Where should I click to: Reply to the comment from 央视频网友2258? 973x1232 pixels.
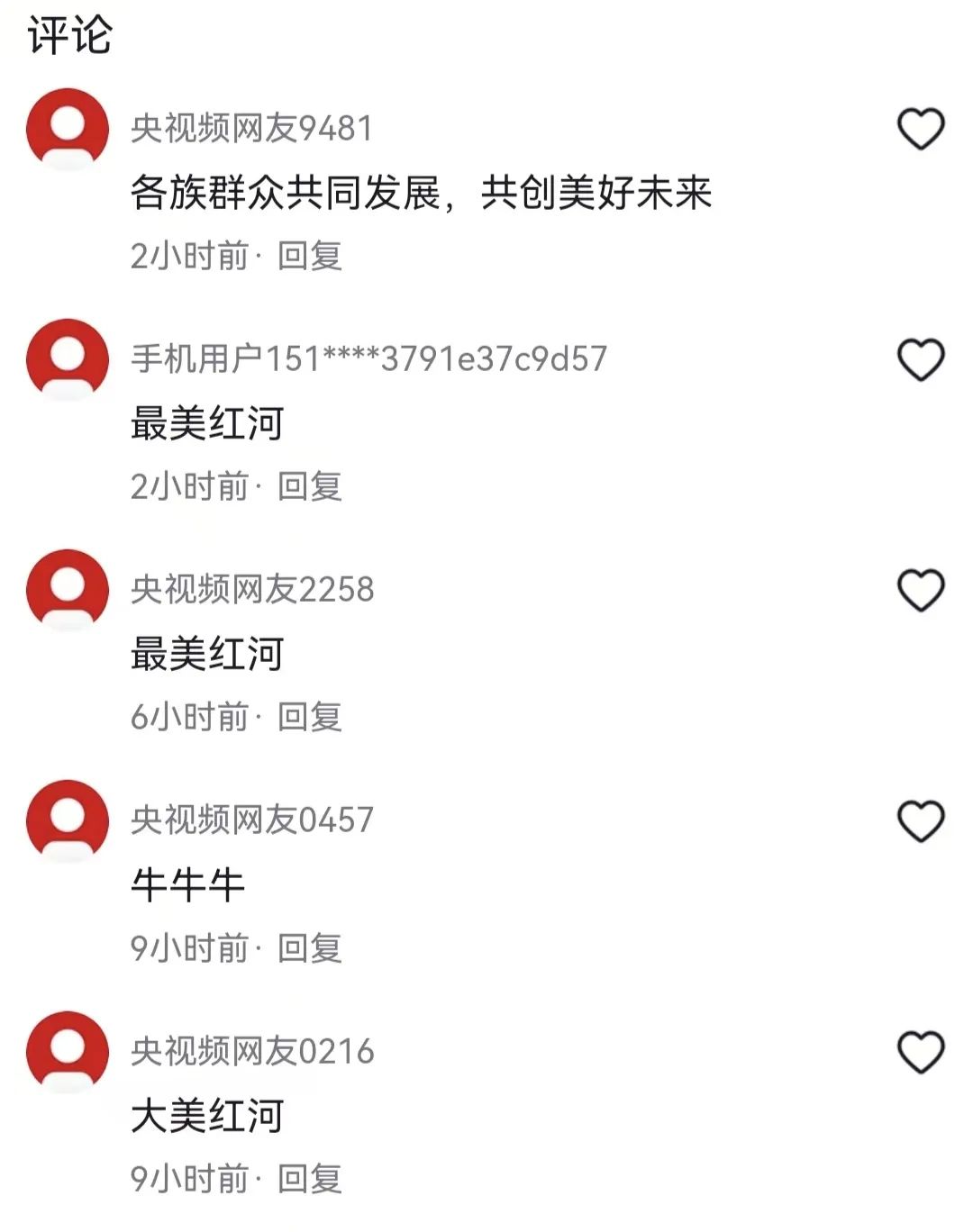(x=309, y=717)
